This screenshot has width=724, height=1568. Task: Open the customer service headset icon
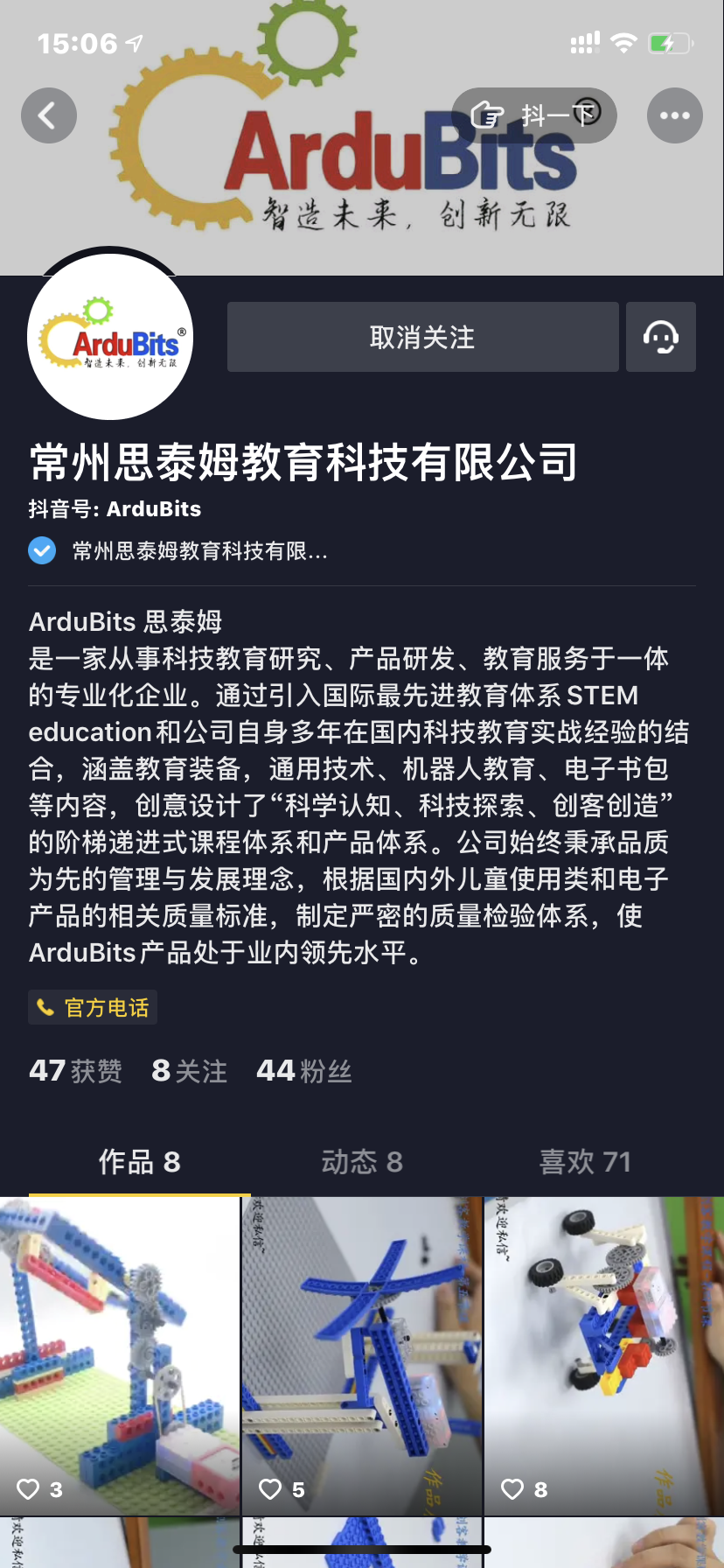(661, 337)
